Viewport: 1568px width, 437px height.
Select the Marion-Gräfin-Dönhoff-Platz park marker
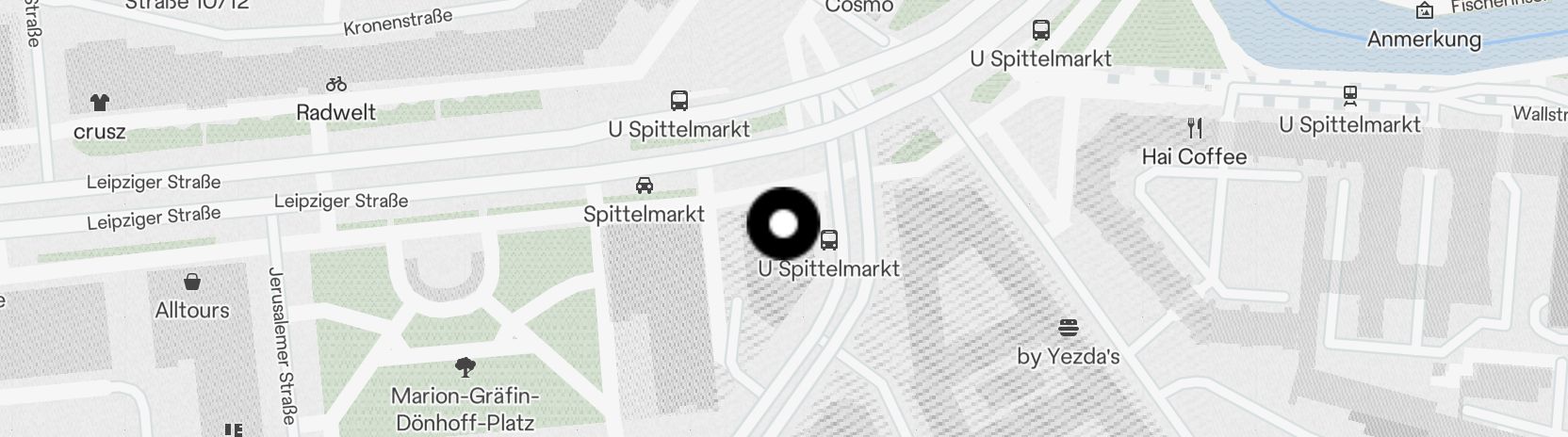(465, 367)
